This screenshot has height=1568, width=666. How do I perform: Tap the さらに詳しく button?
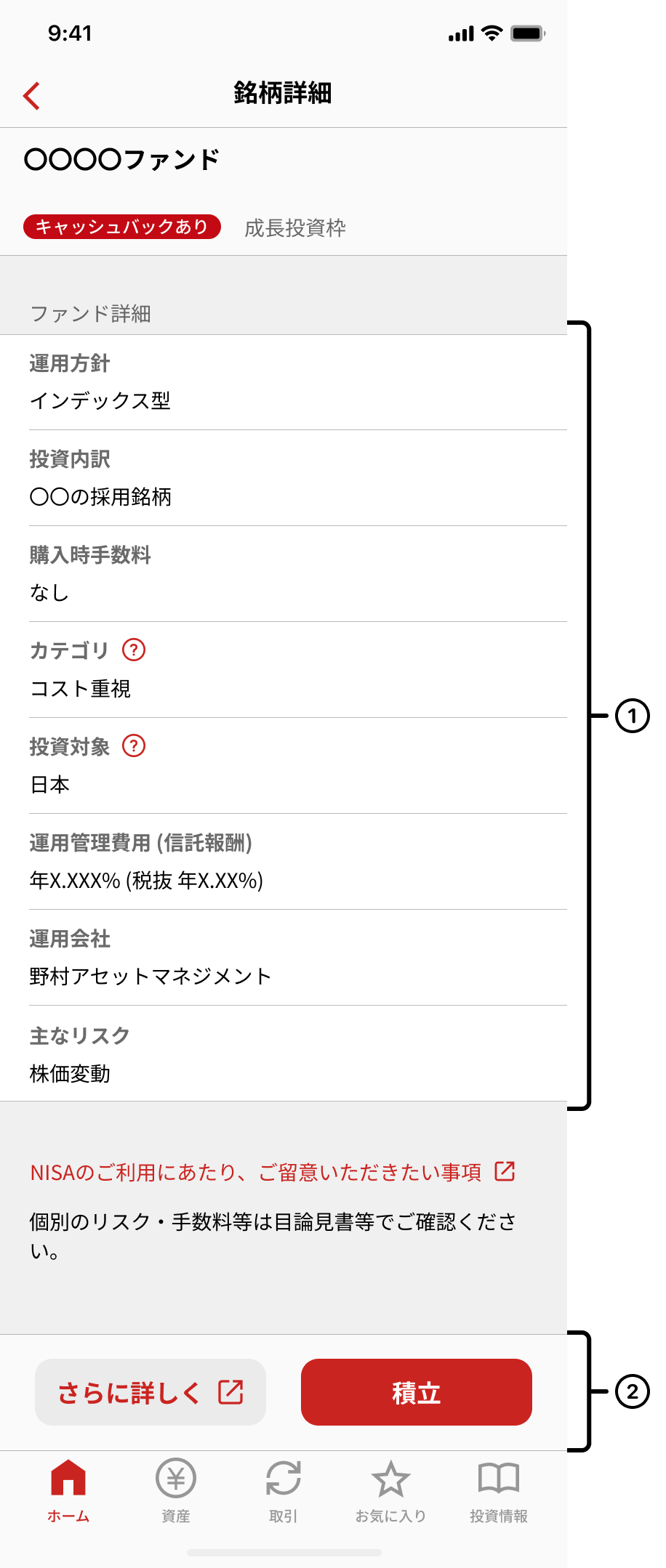[x=151, y=1392]
